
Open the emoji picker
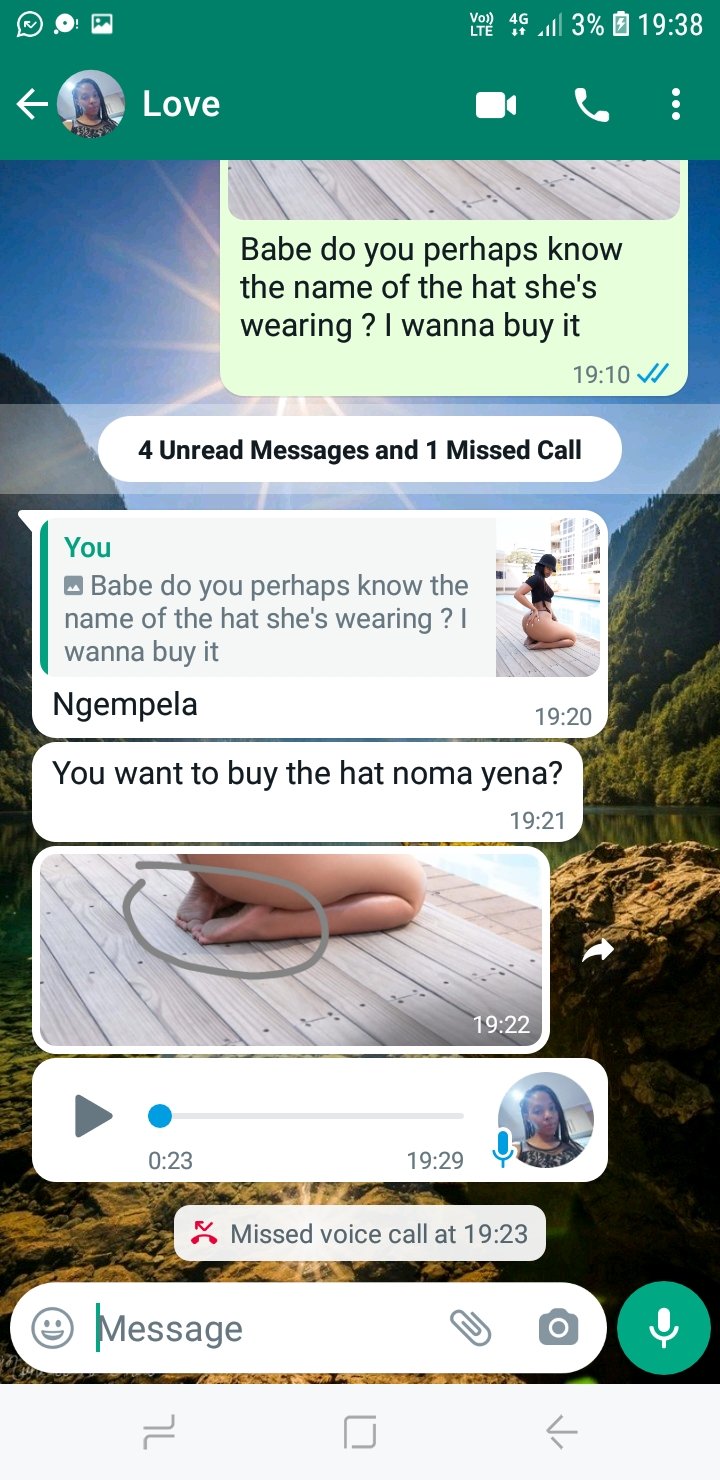pyautogui.click(x=53, y=1328)
